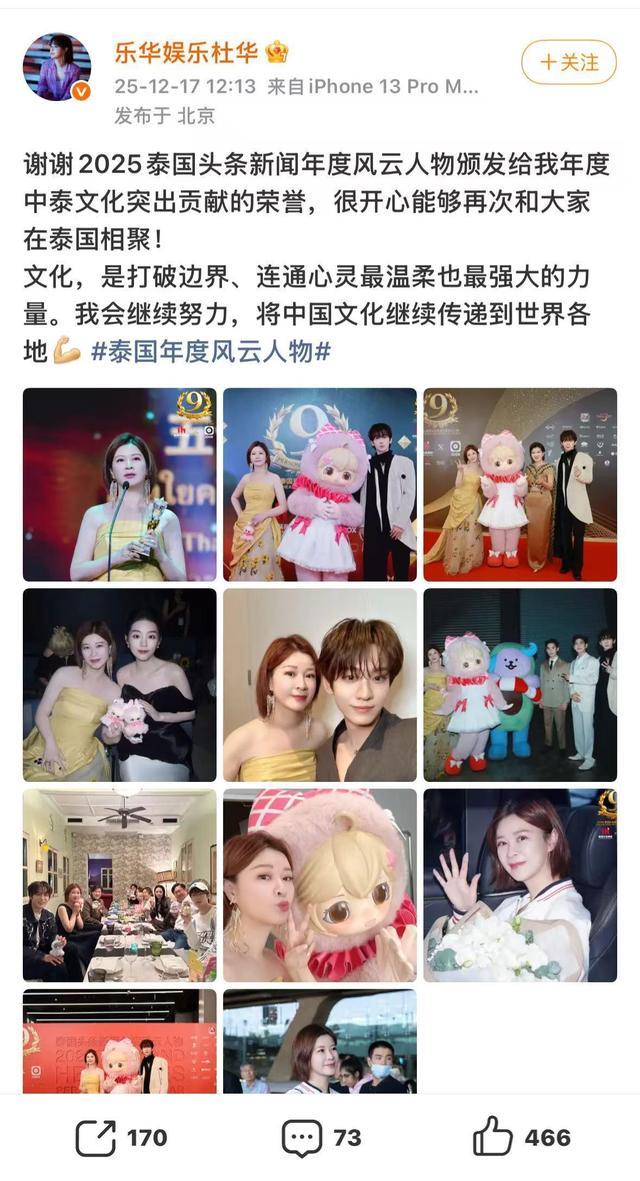
Task: View the group dinner table photo
Action: point(119,885)
